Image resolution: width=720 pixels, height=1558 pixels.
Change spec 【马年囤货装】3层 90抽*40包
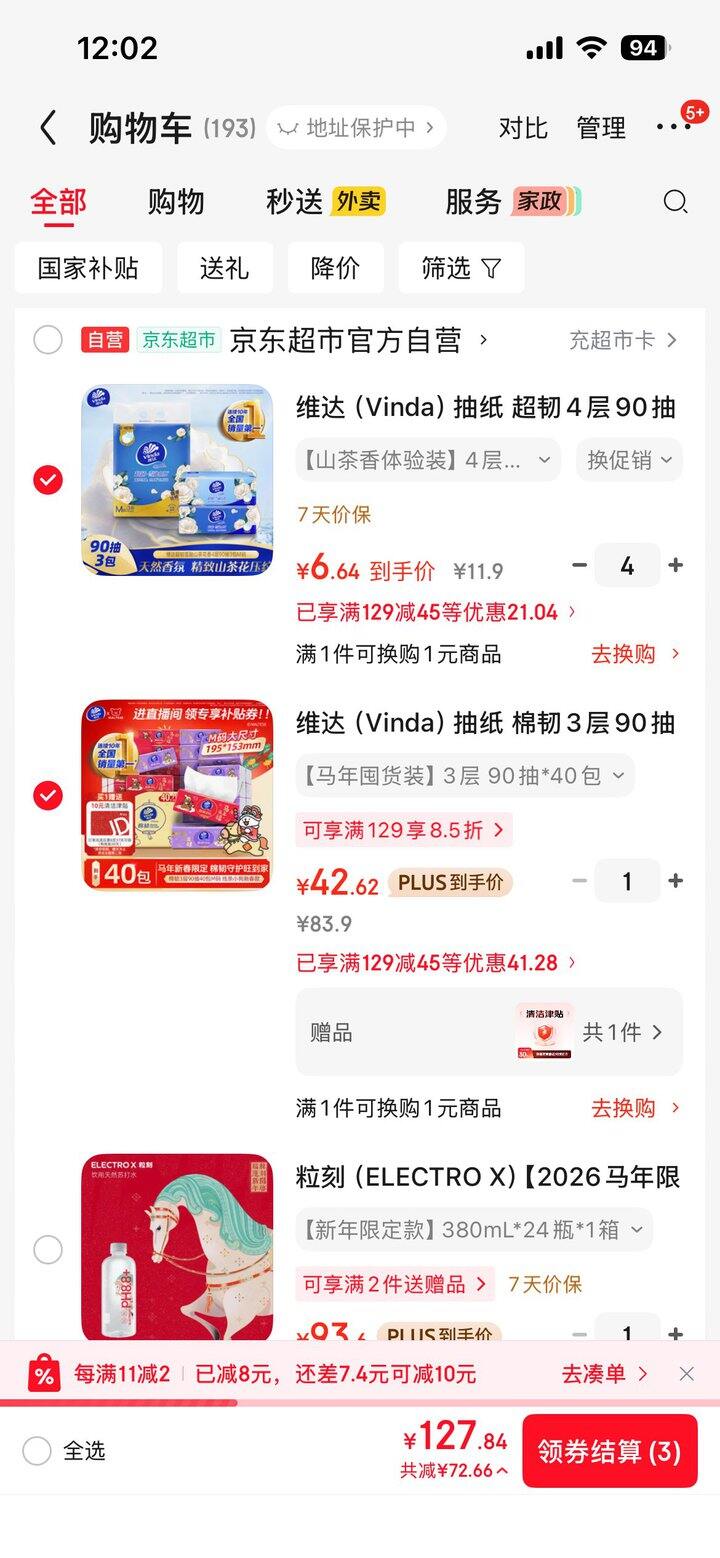[464, 775]
